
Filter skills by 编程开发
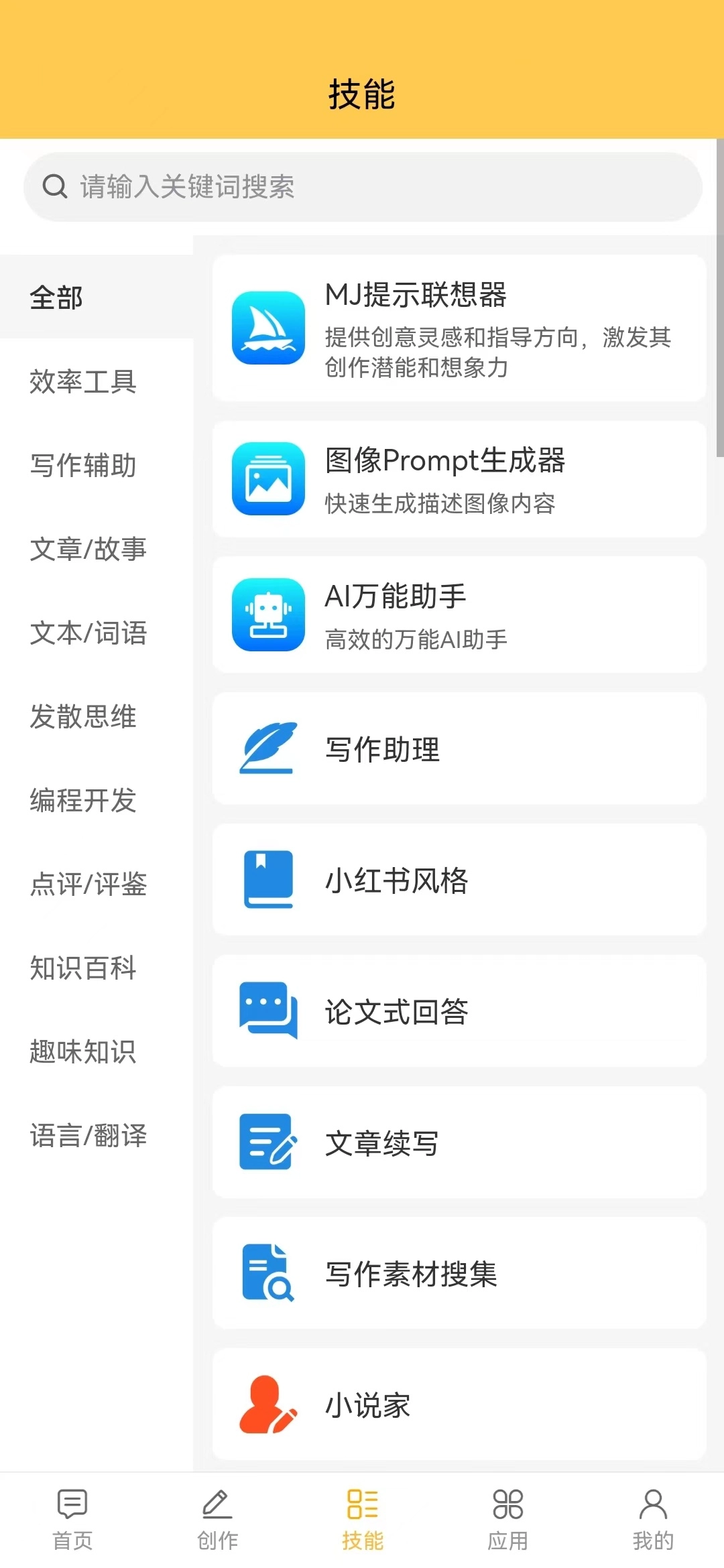[x=83, y=801]
